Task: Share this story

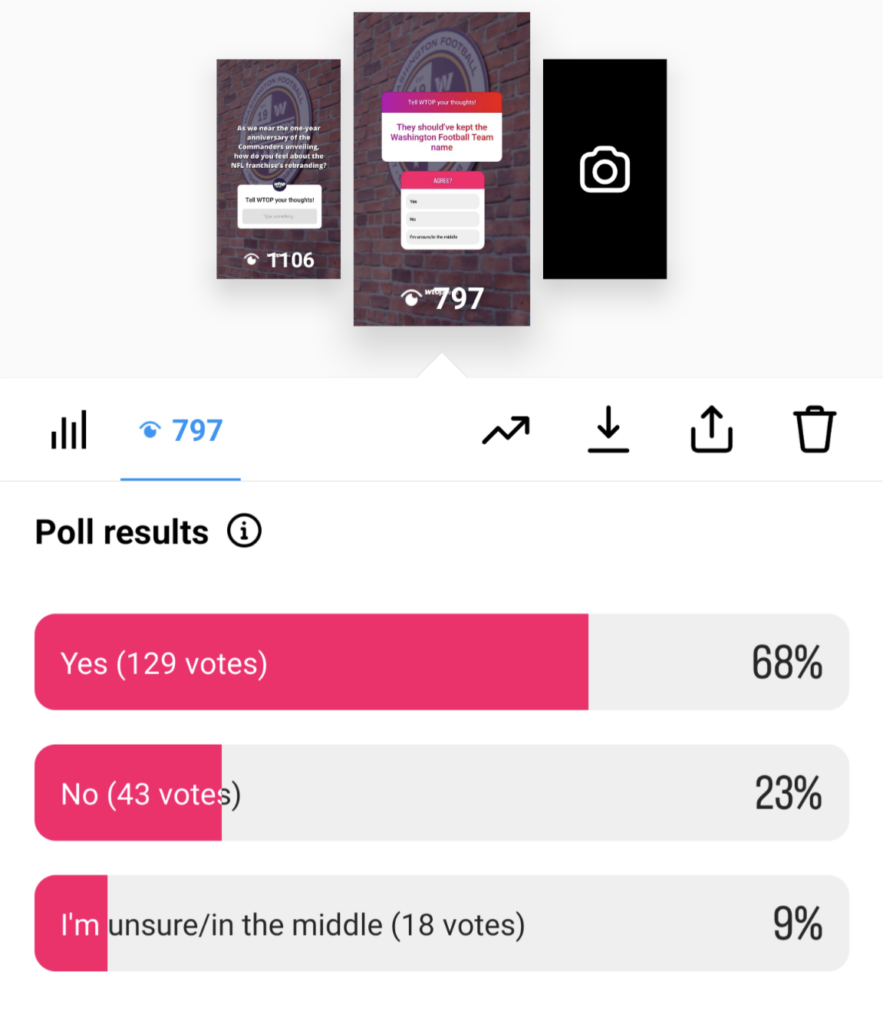Action: 712,431
